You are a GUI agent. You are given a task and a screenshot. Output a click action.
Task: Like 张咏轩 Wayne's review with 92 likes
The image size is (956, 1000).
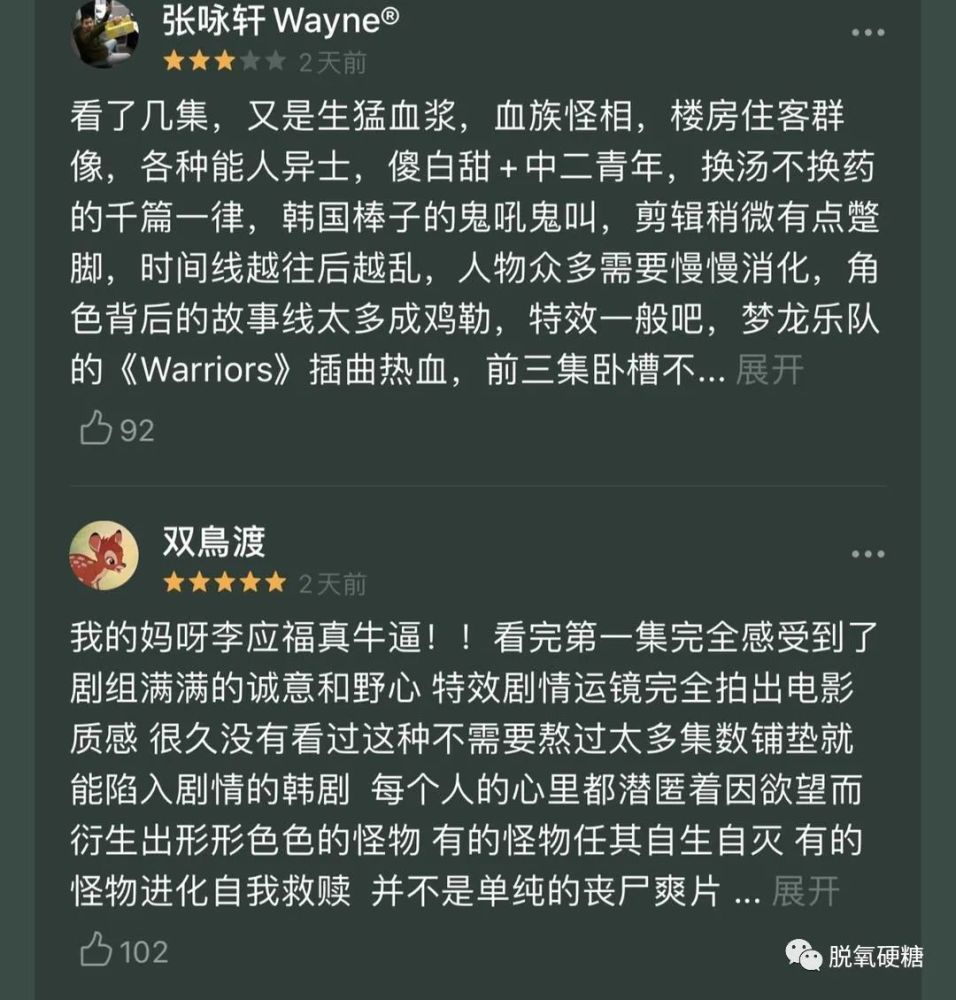click(x=97, y=429)
